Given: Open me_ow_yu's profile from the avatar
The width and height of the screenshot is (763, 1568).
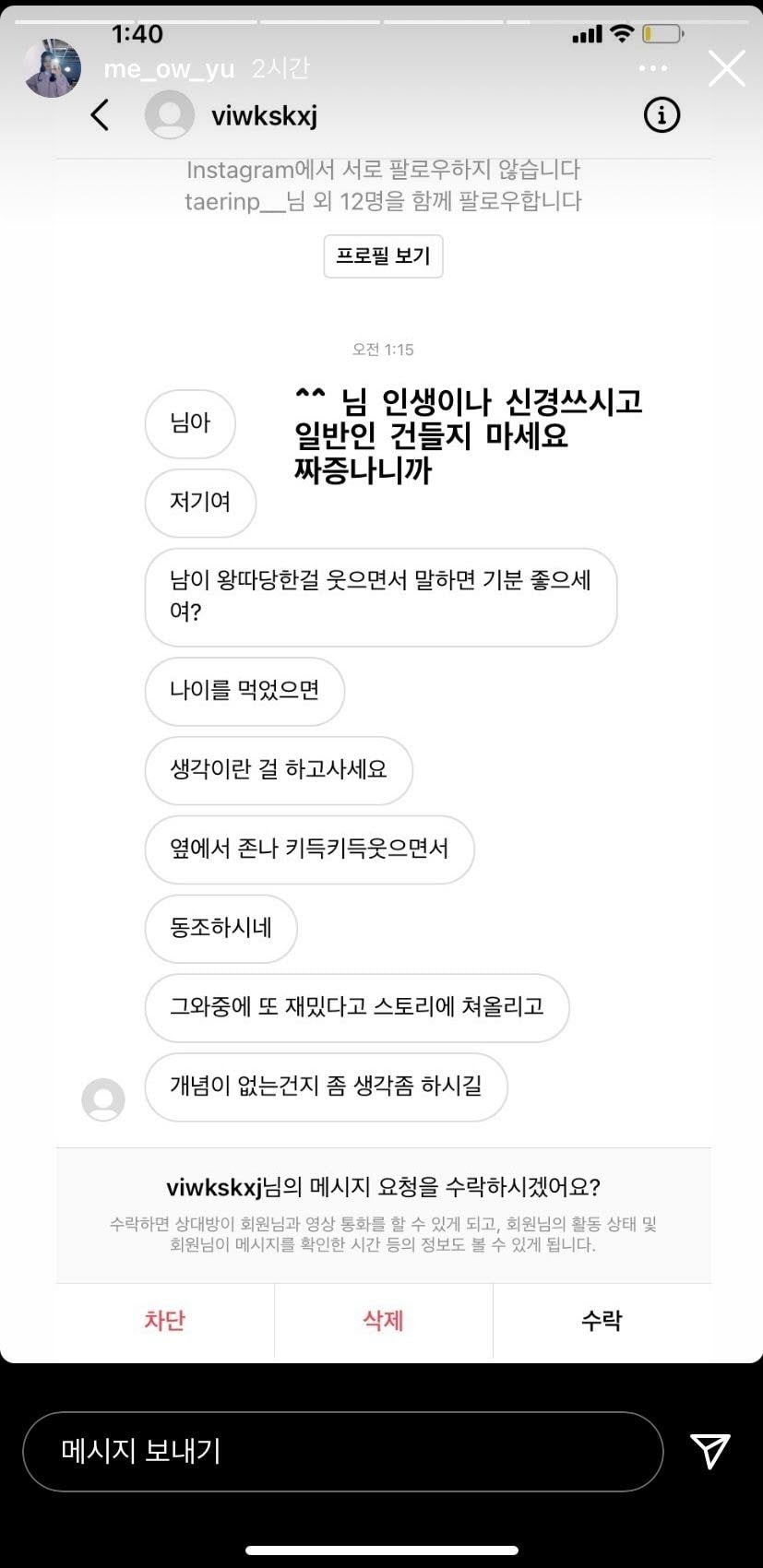Looking at the screenshot, I should coord(51,68).
